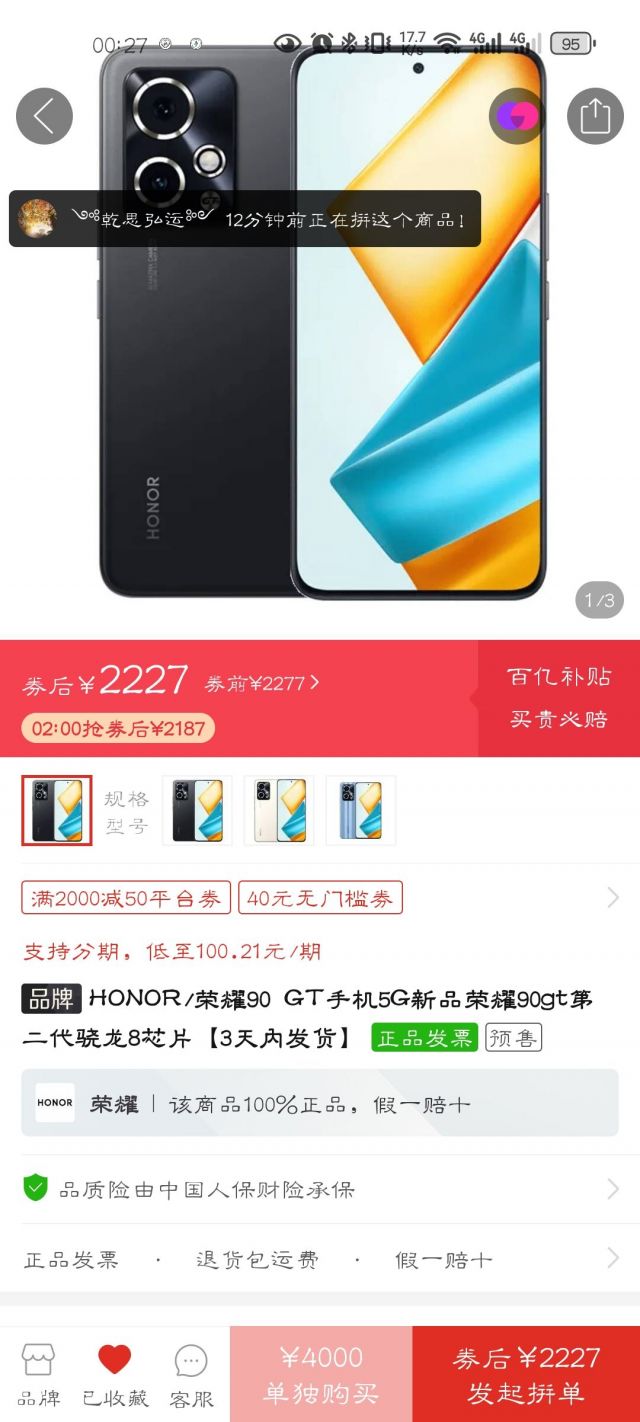Screen dimensions: 640x1422
Task: Open the 品牌 store tab
Action: [x=38, y=1375]
